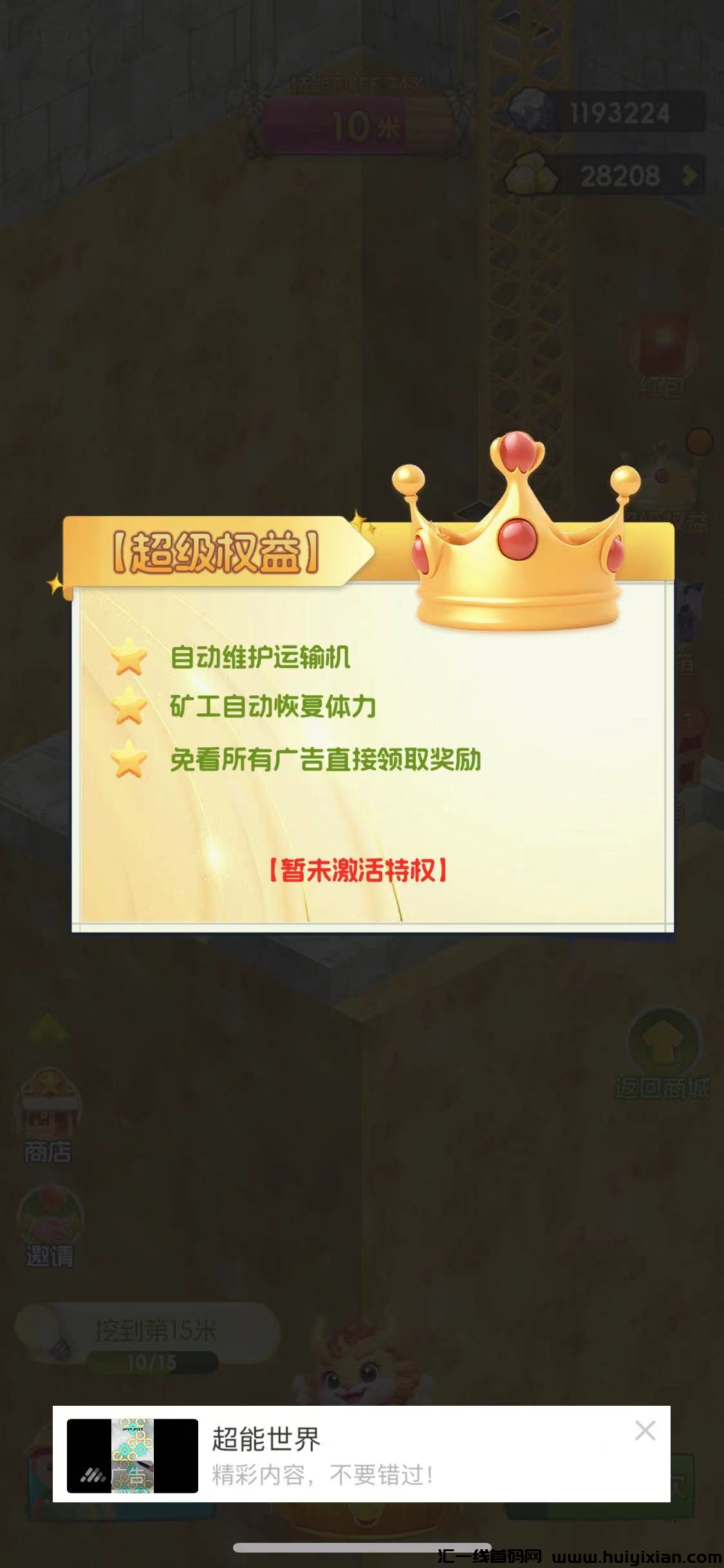This screenshot has width=724, height=1568.
Task: Tap 返回商城 to return to mall
Action: coord(662,1054)
